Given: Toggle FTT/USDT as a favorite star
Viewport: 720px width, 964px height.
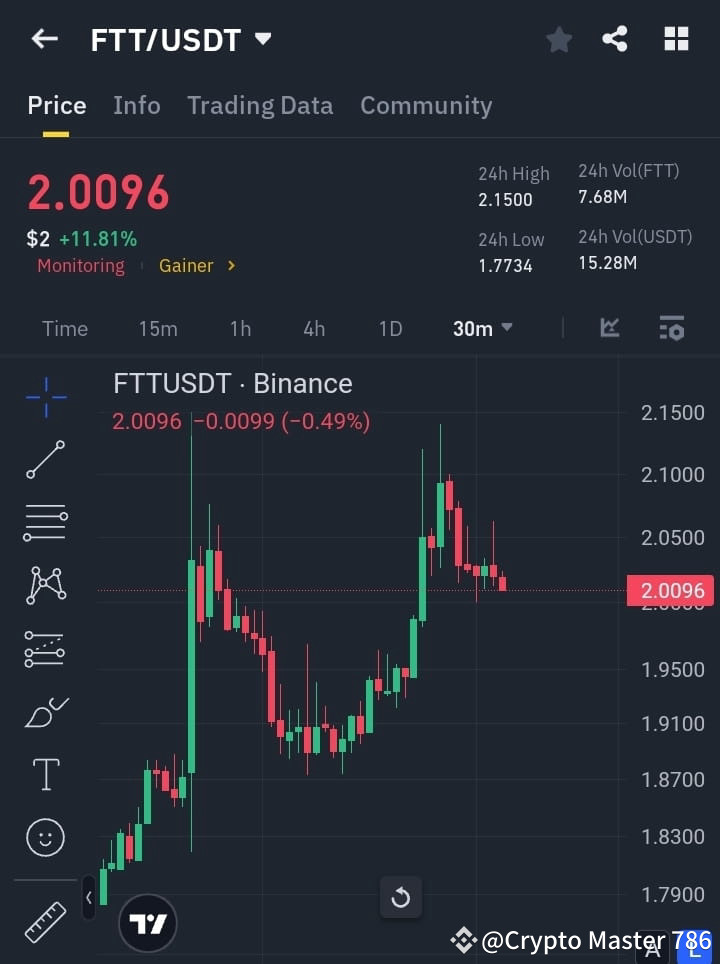Looking at the screenshot, I should click(558, 39).
